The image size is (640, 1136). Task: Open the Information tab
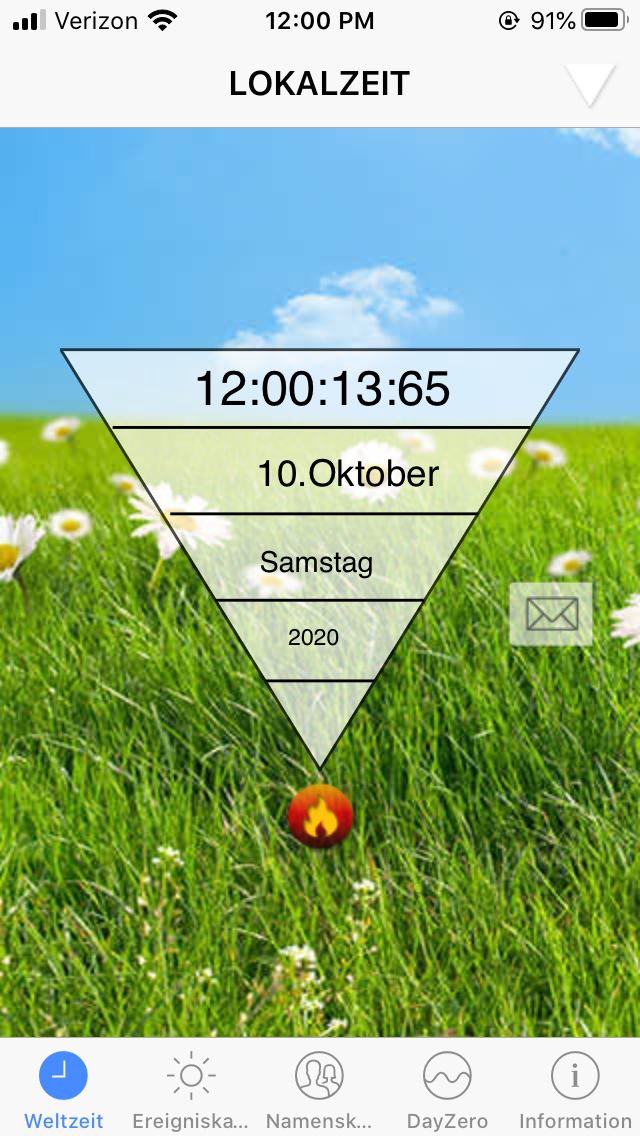tap(575, 1089)
